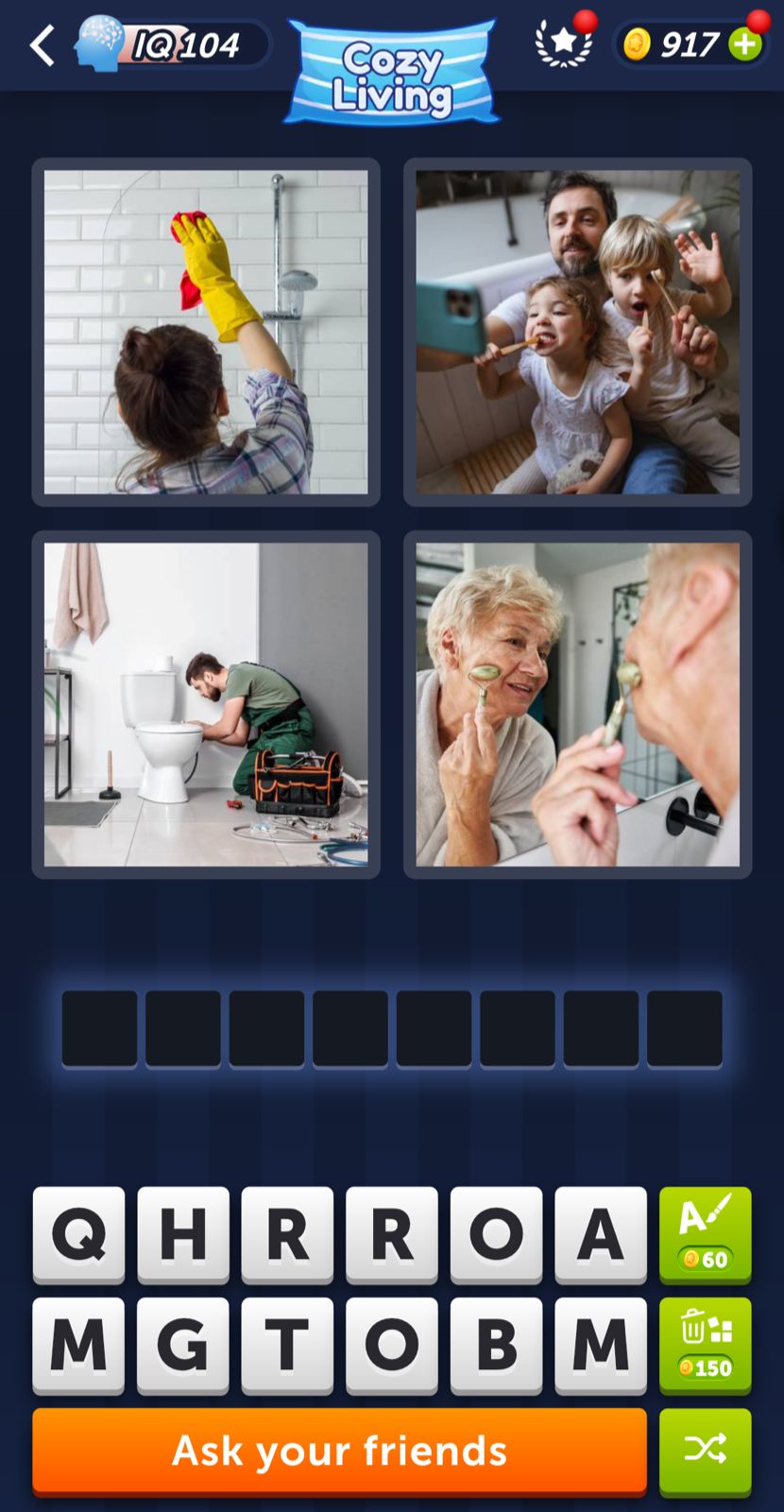Enlarge the plumber fixing toilet photo

tap(206, 704)
